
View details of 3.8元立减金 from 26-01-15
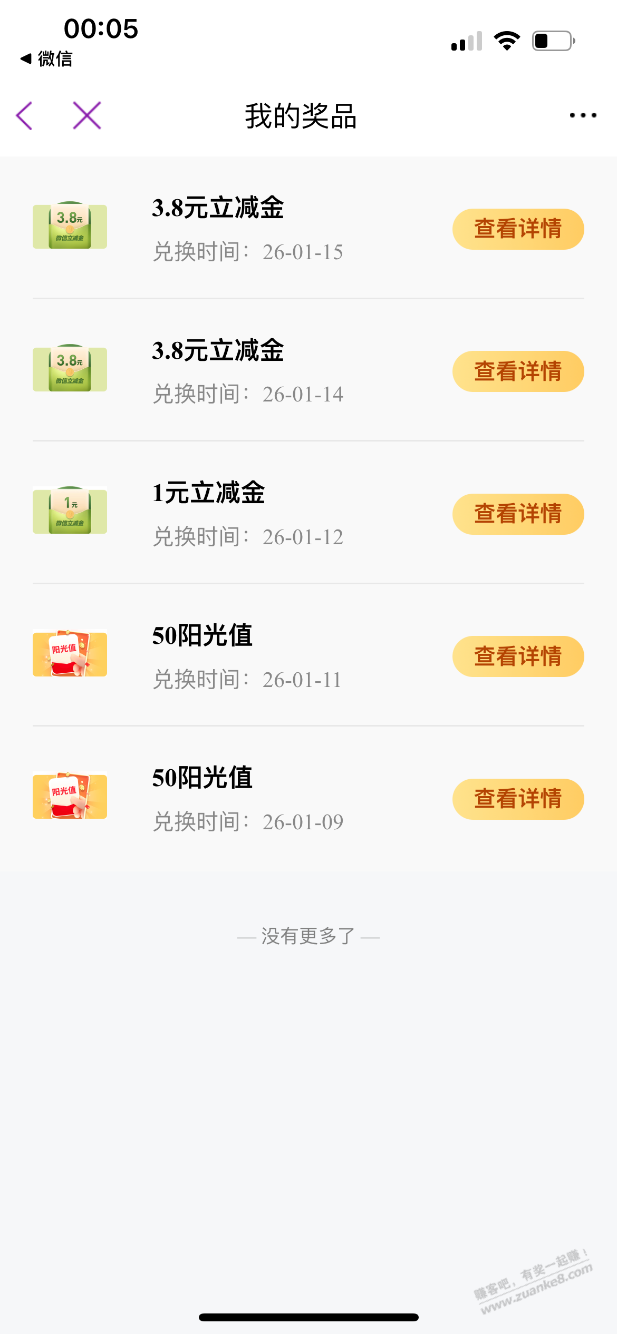click(x=517, y=229)
